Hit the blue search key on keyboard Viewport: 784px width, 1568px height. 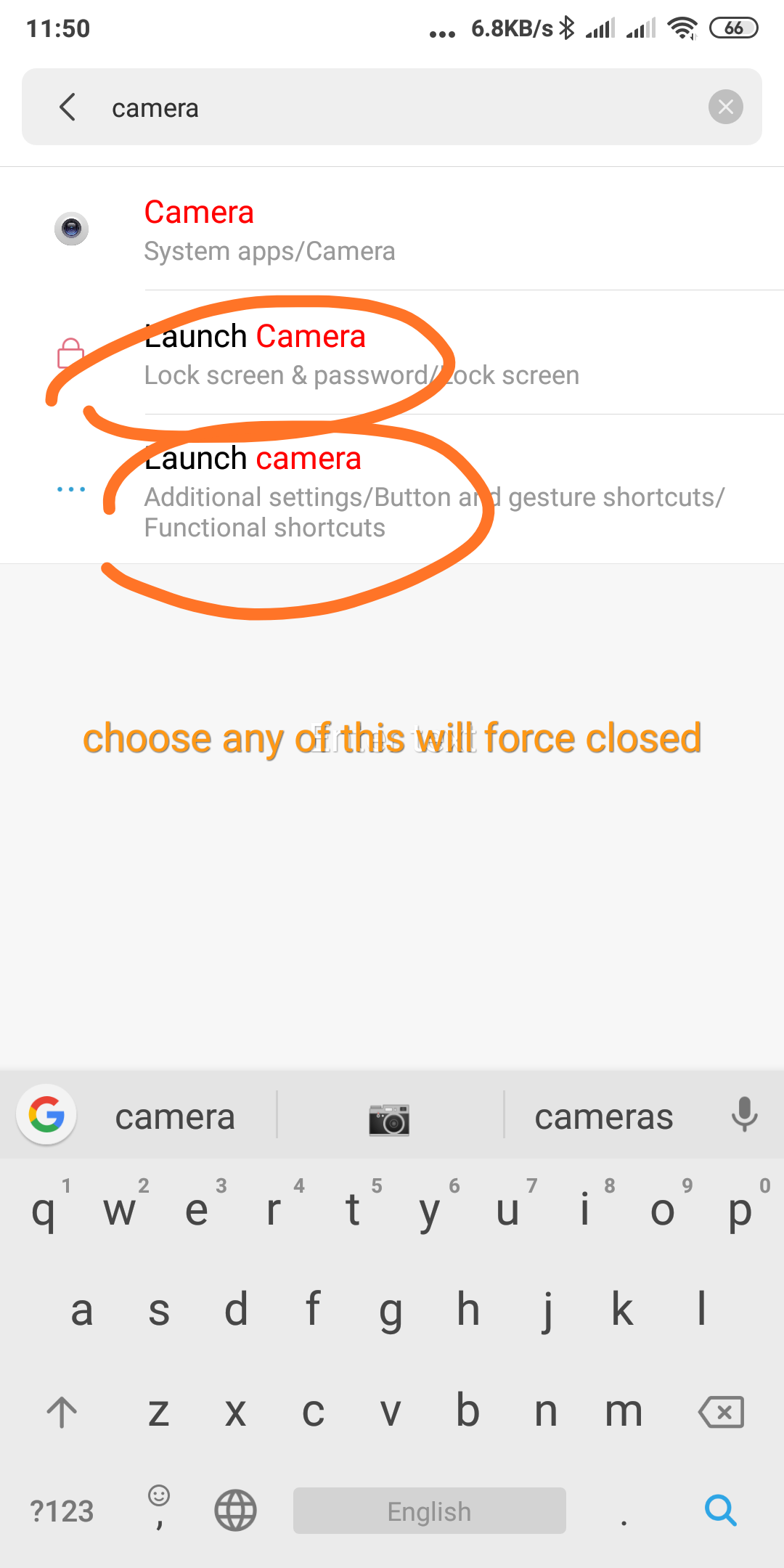click(x=721, y=1511)
